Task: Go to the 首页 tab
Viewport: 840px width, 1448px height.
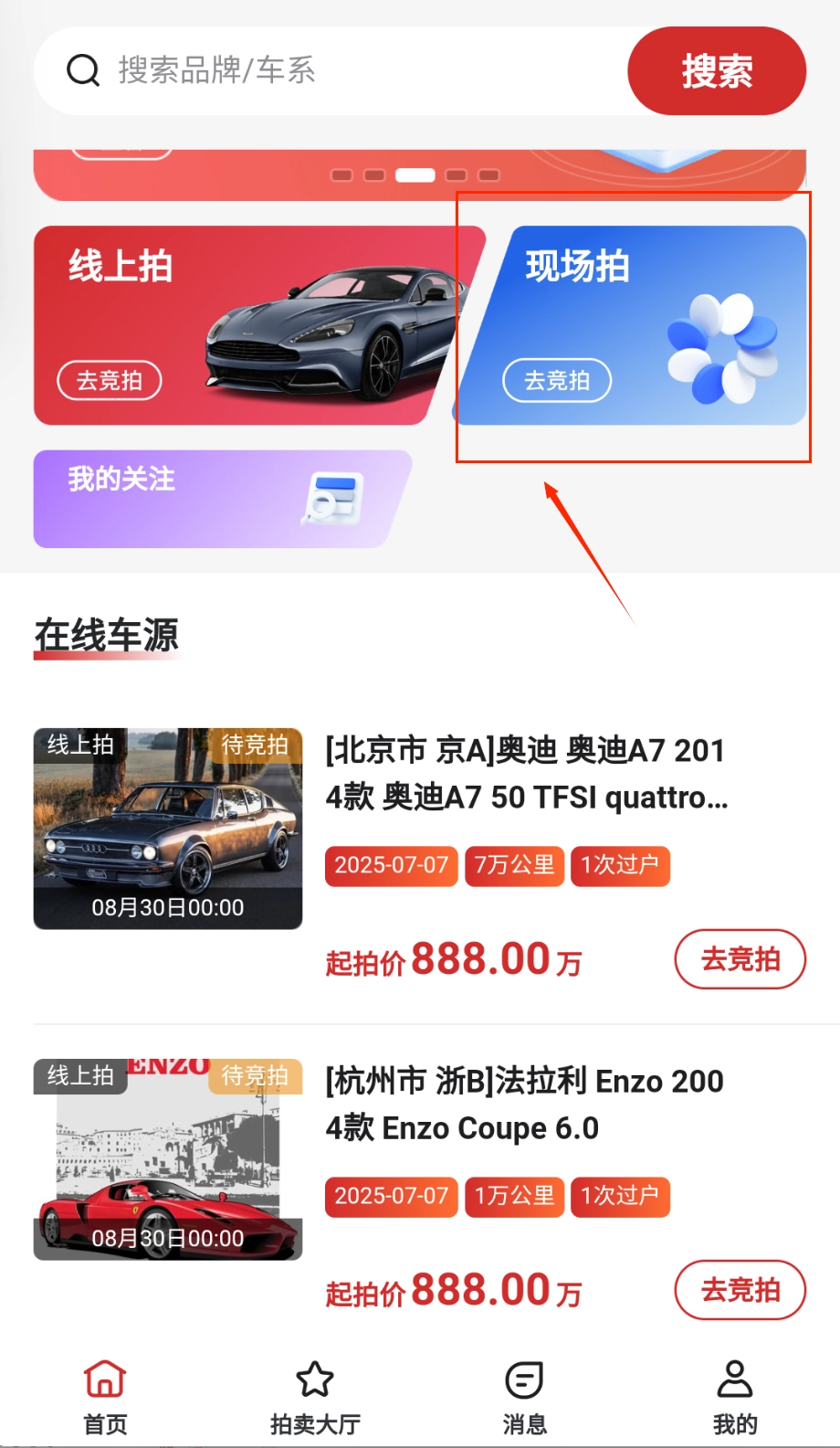Action: (105, 1398)
